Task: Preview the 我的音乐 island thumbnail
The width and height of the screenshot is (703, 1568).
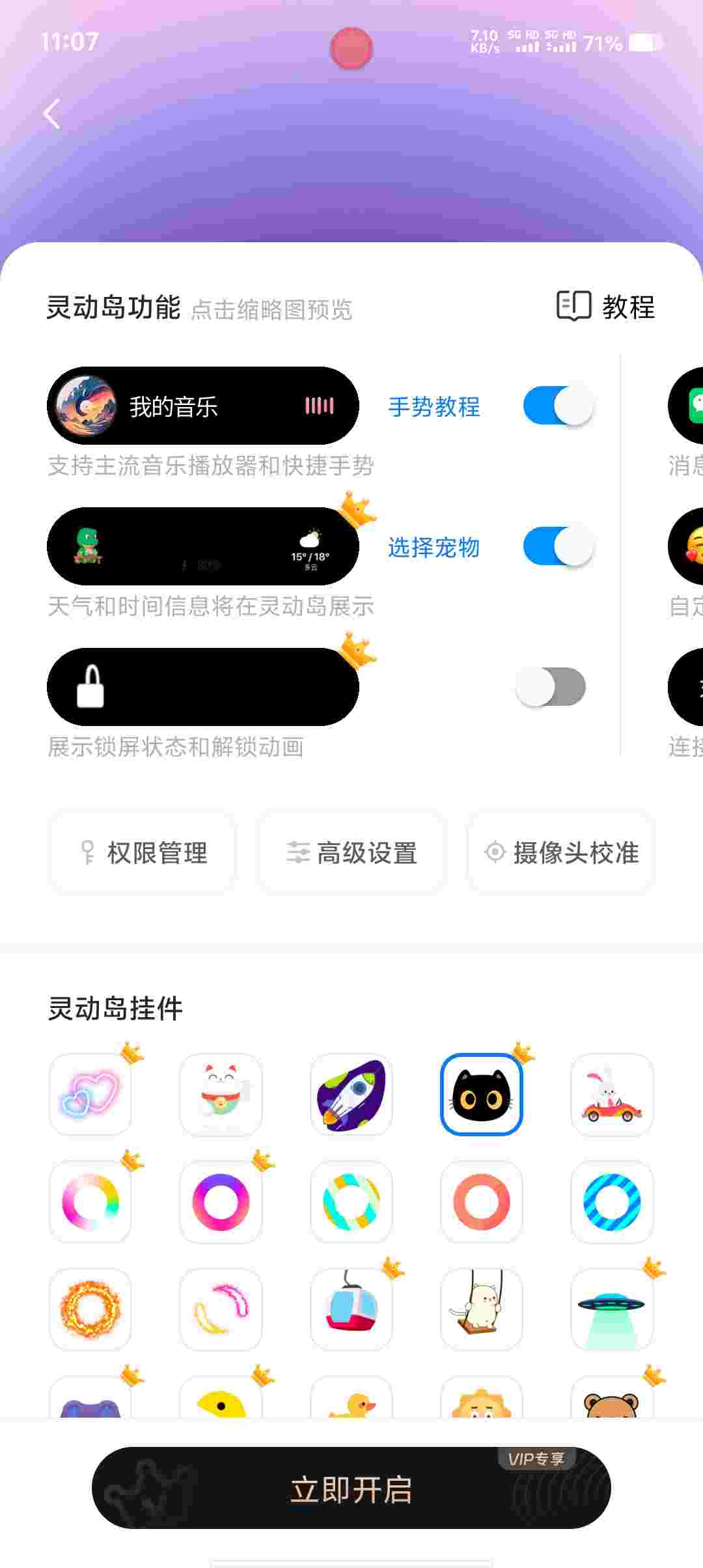Action: click(202, 406)
